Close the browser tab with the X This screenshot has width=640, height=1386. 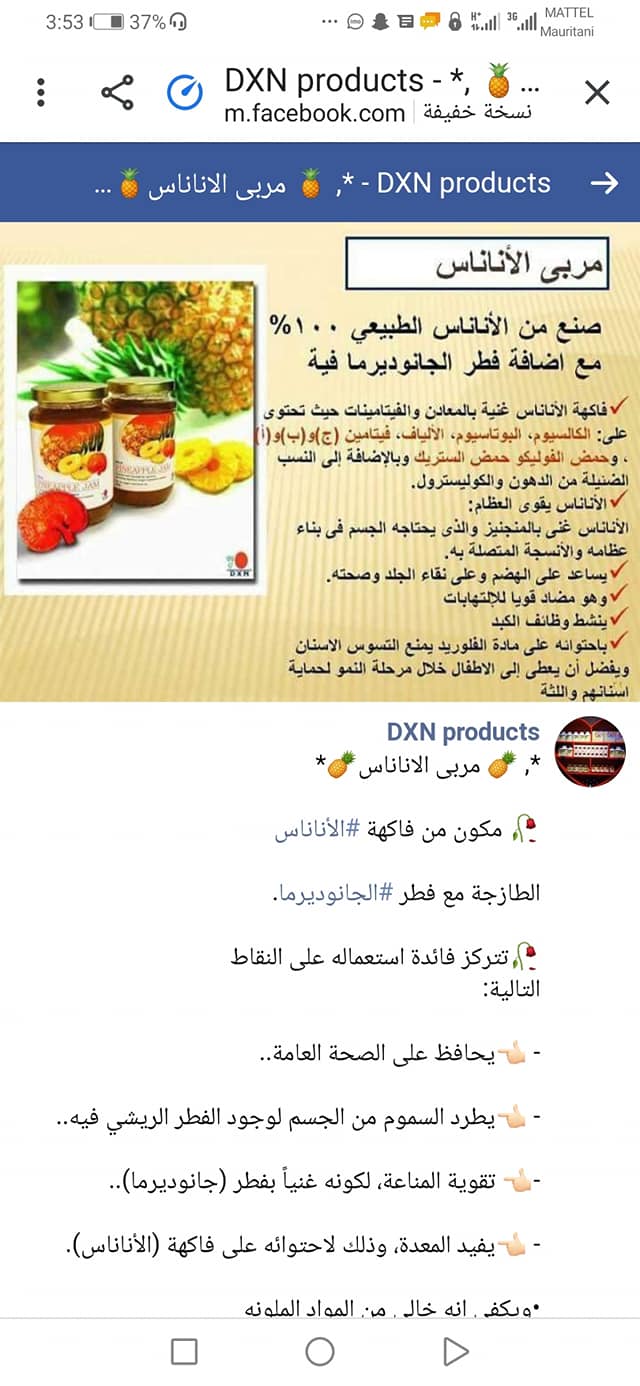coord(597,93)
